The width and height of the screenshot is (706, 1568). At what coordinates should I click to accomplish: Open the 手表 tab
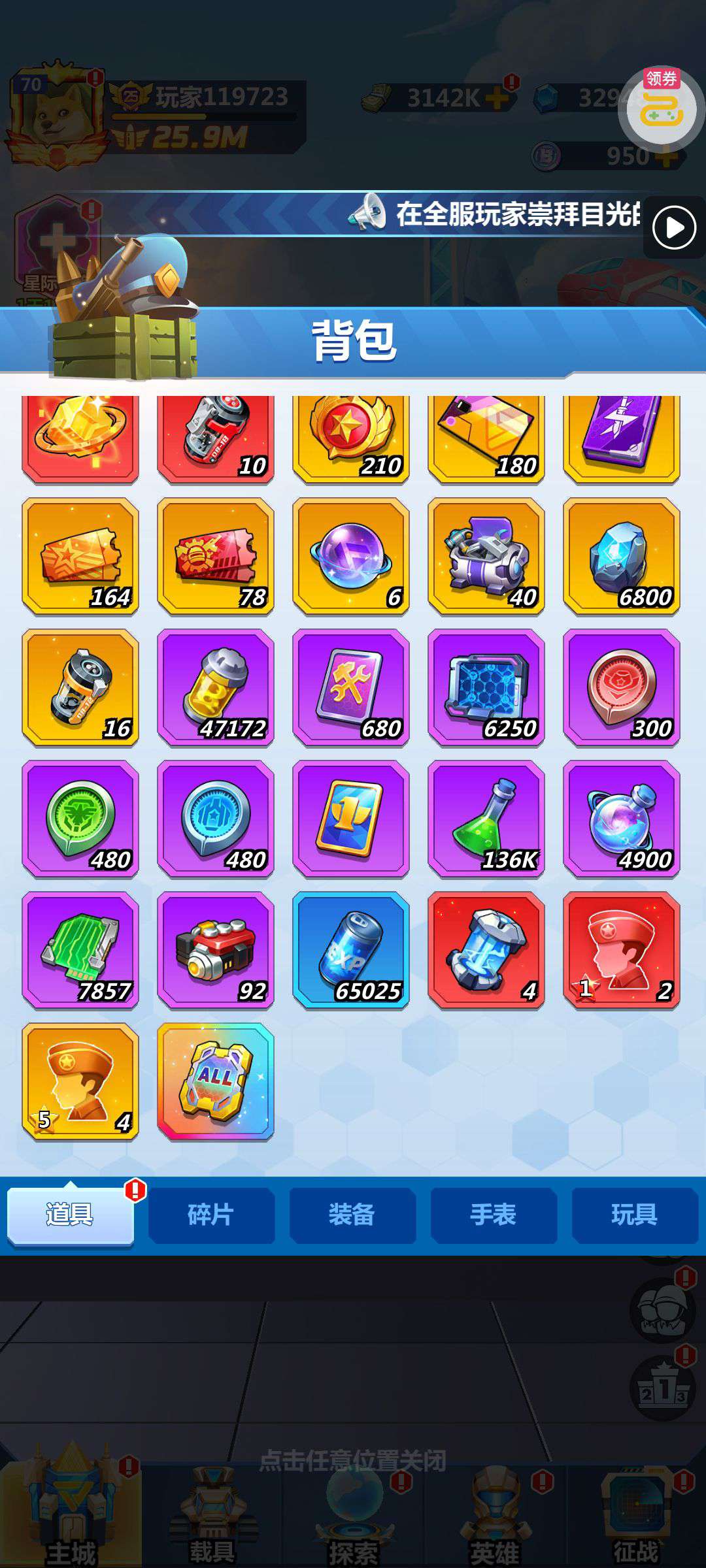(493, 1215)
